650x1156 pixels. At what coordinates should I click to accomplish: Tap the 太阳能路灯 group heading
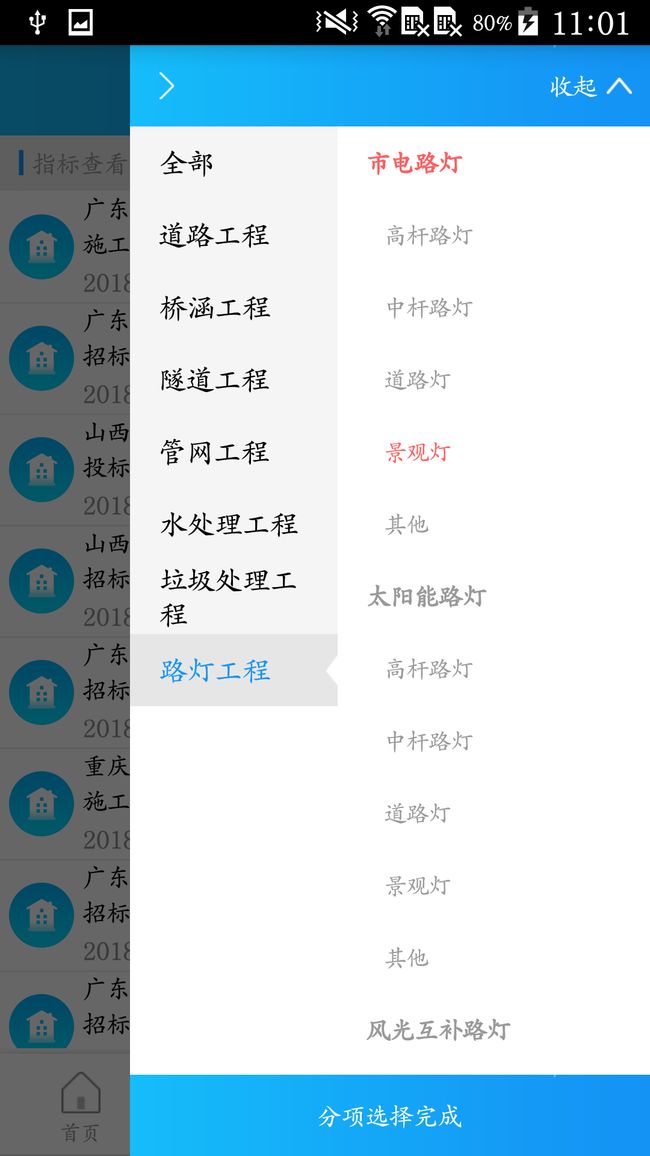427,597
